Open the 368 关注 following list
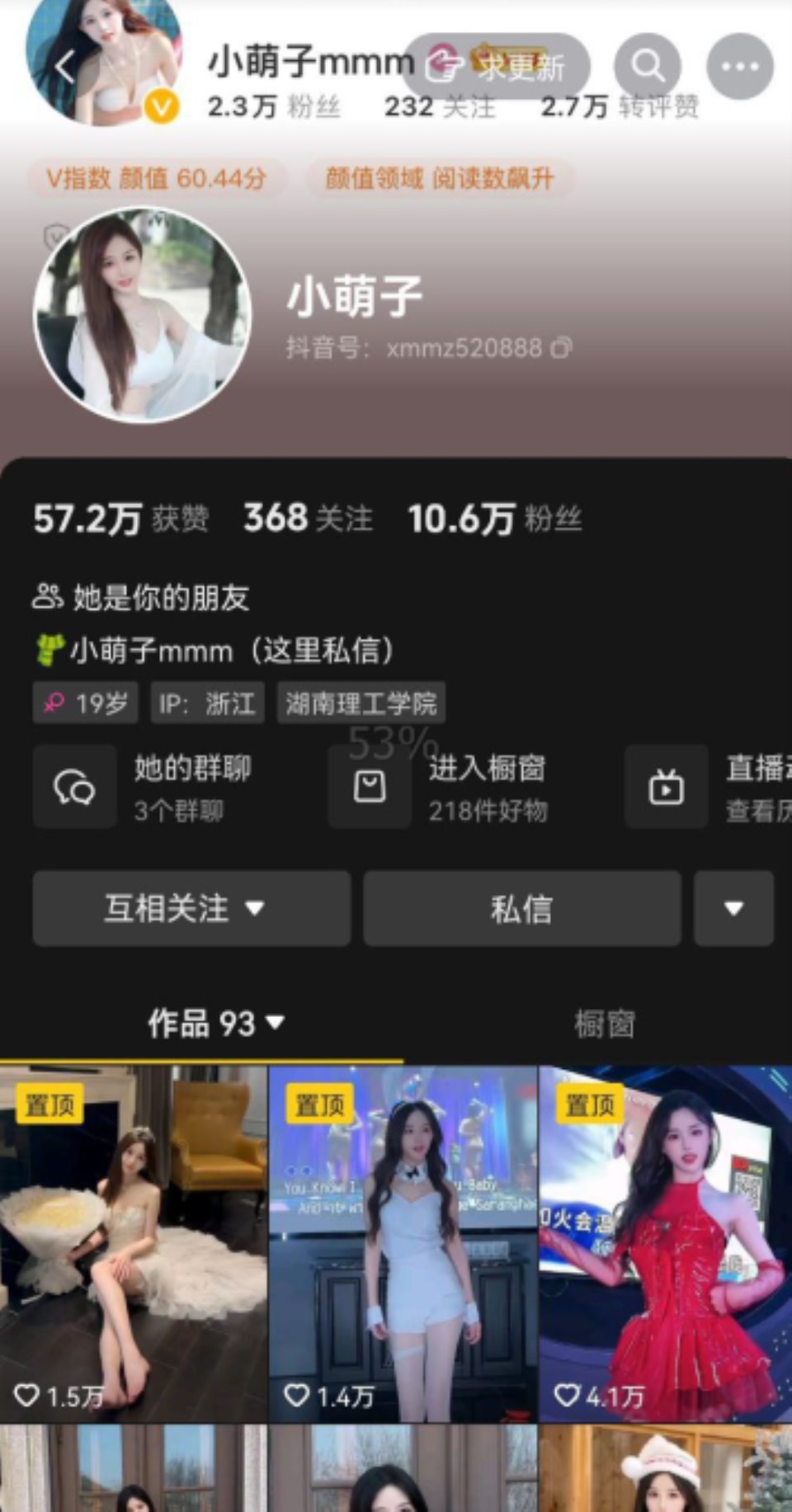 pyautogui.click(x=308, y=519)
